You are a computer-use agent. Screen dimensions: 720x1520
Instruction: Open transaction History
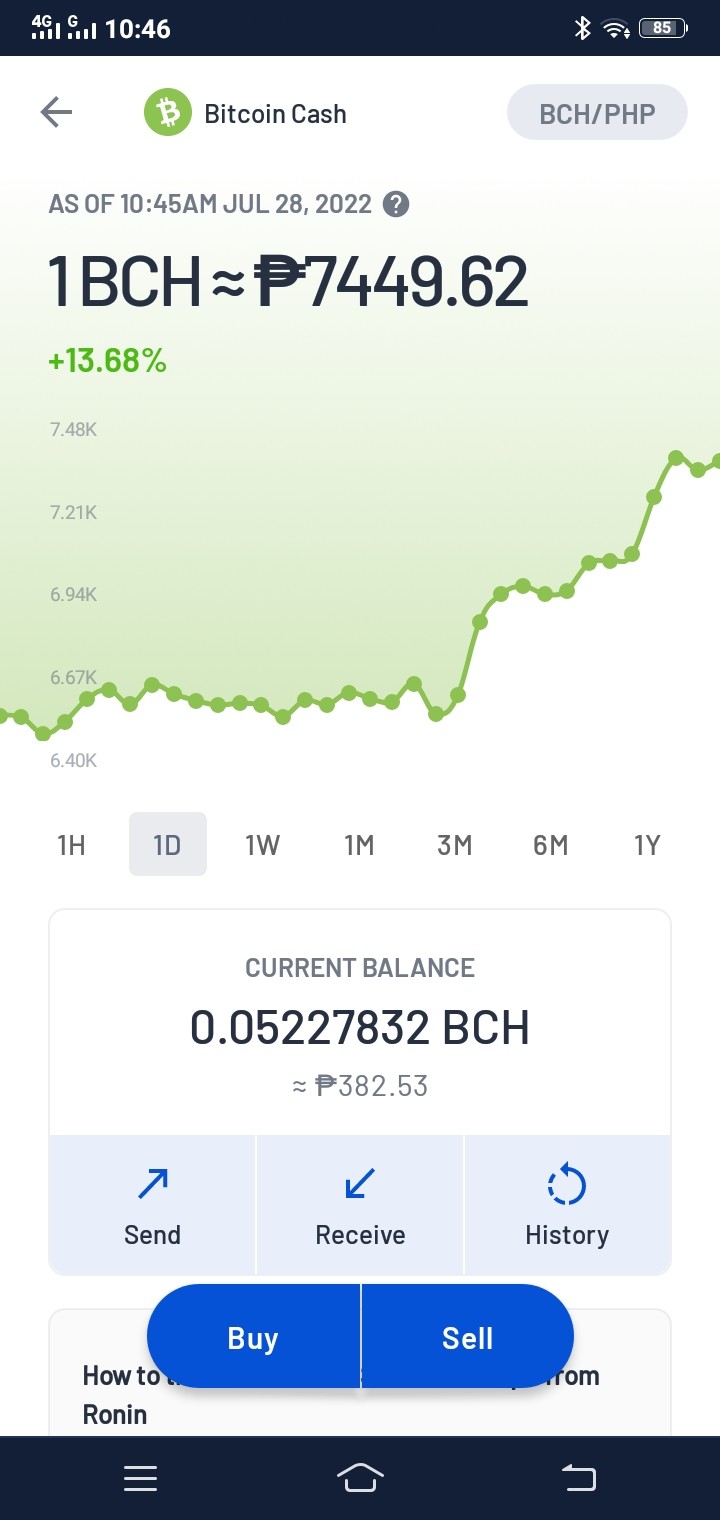coord(567,1205)
